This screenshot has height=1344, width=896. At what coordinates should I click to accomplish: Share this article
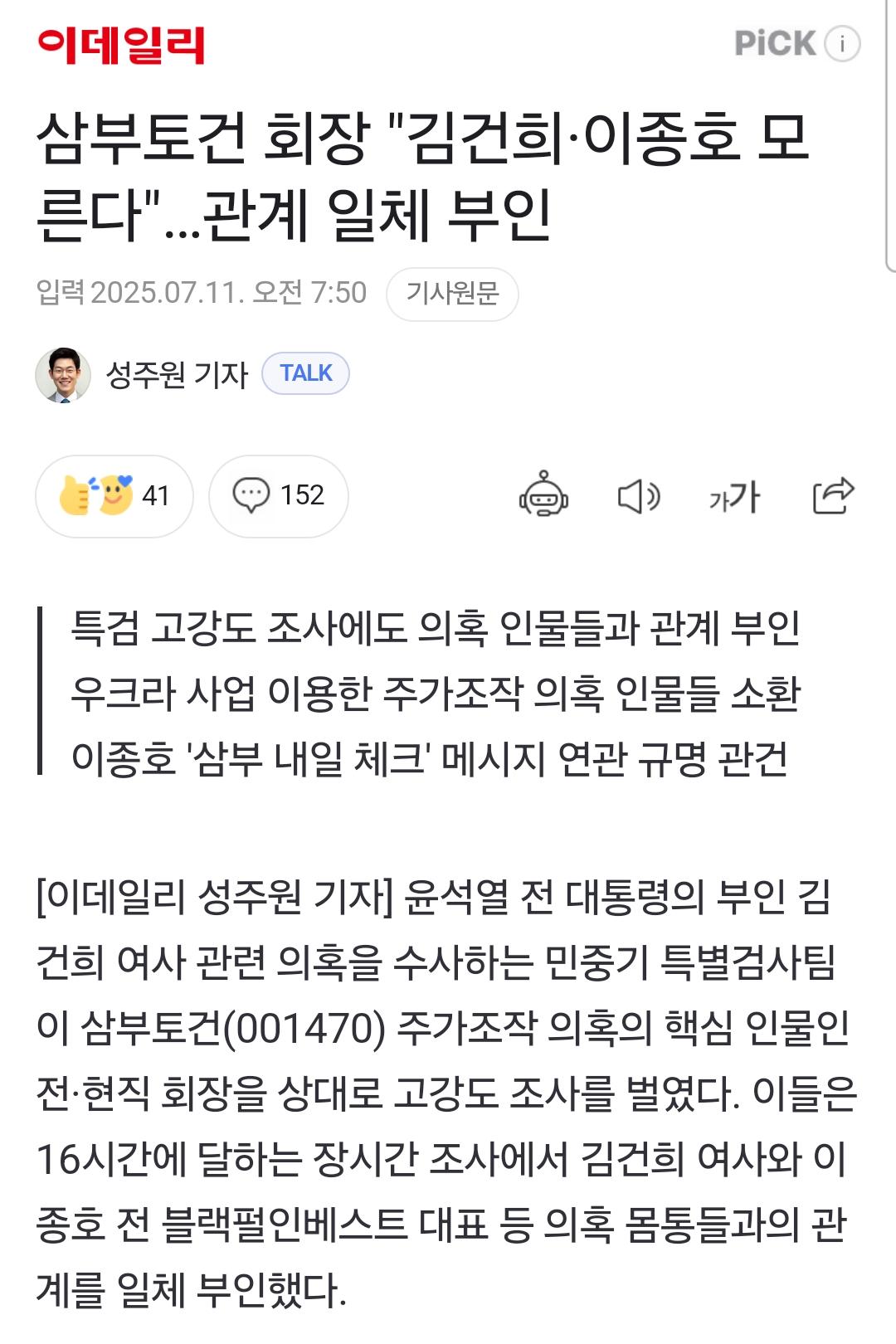tap(832, 496)
